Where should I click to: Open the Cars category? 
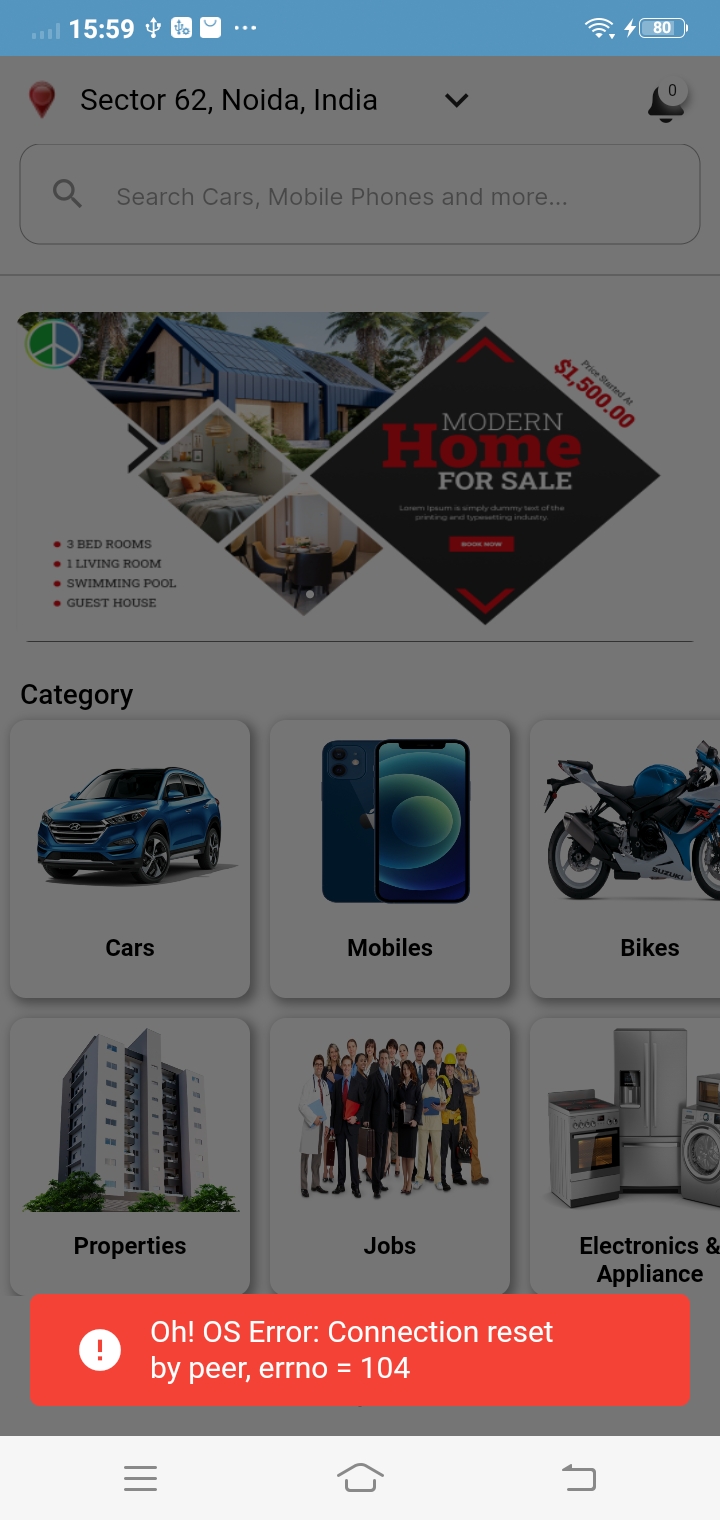click(x=130, y=858)
